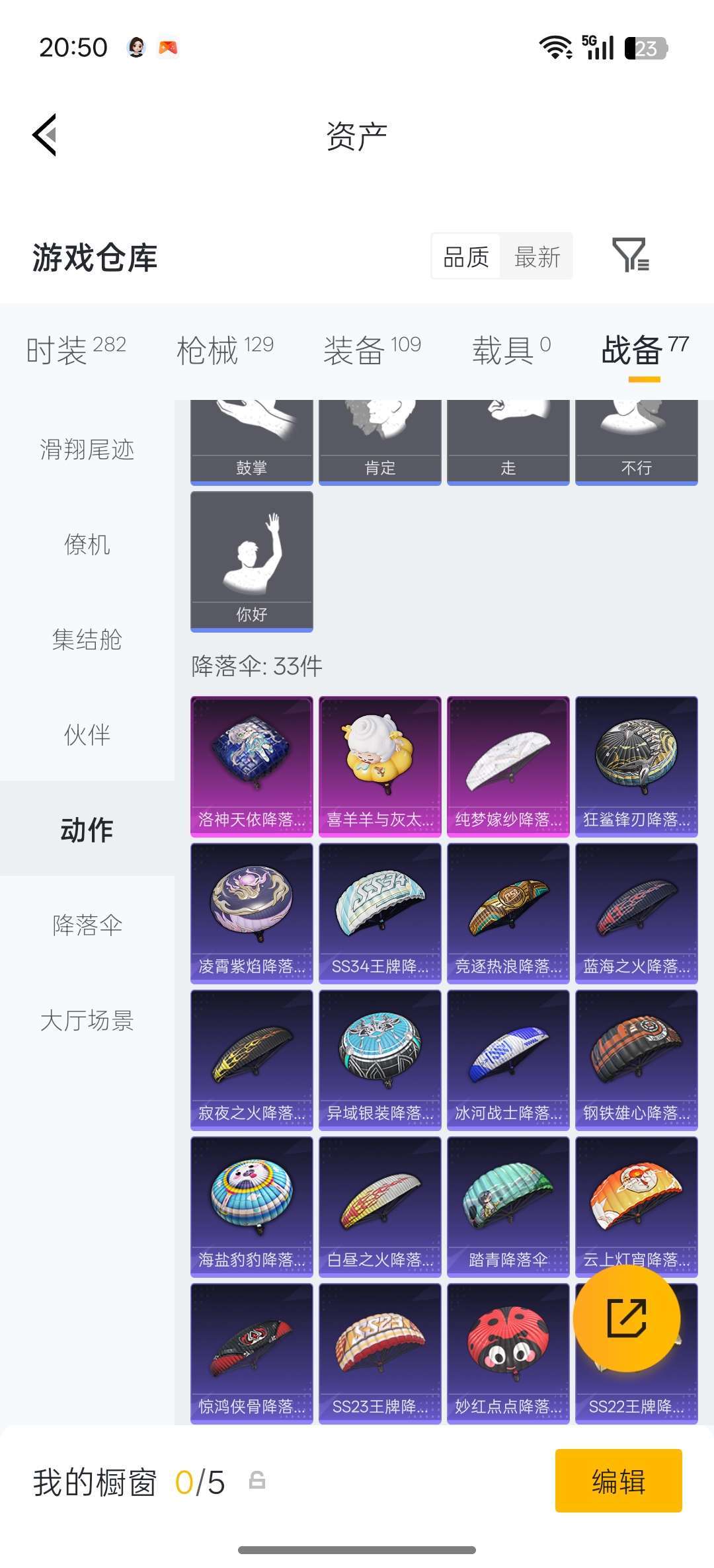Open the 洛神天依降落伞 thumbnail
Screen dimensions: 714x1568
coord(251,760)
